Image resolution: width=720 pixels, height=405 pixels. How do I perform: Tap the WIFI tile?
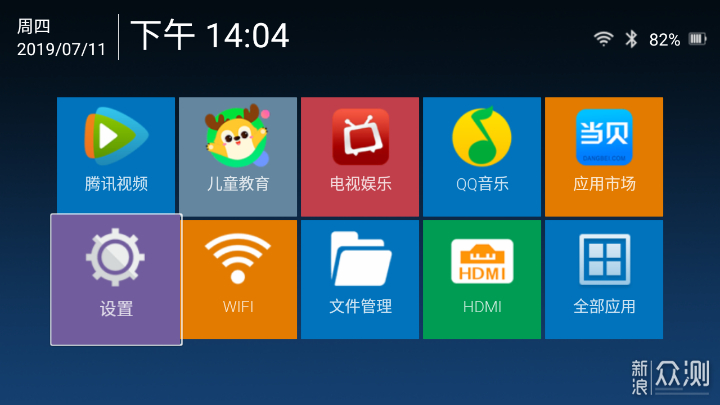(238, 279)
